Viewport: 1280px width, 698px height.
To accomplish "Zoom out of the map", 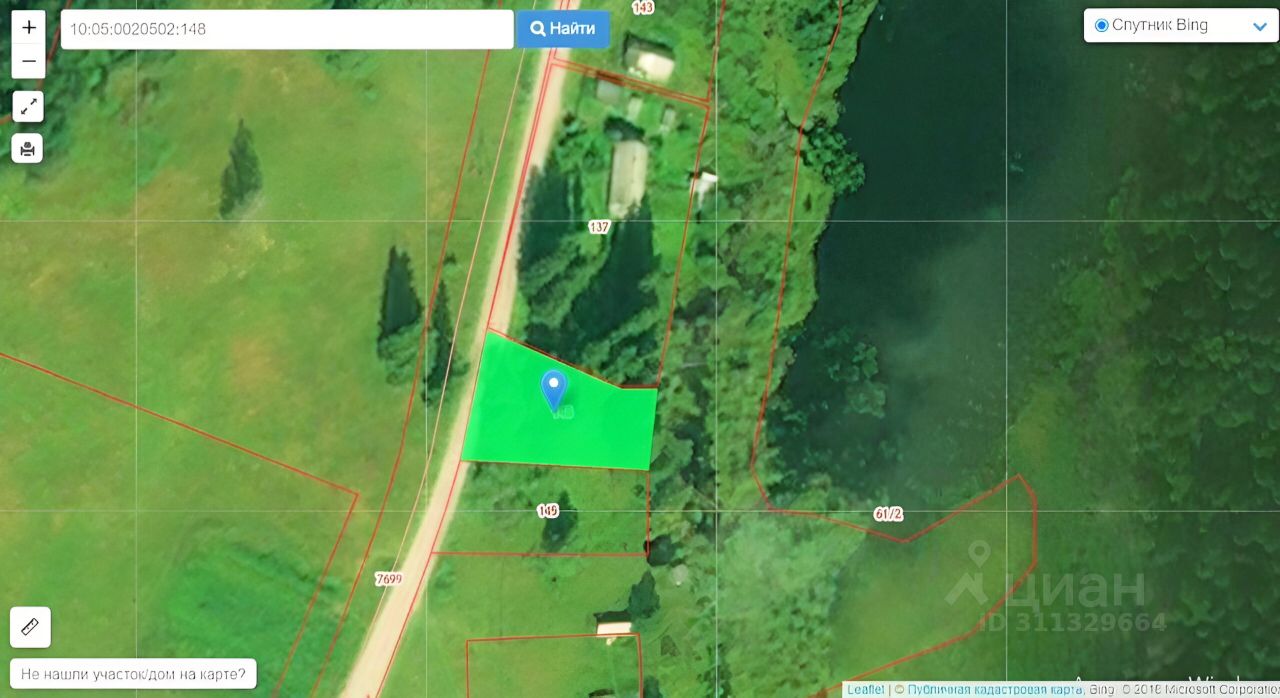I will pyautogui.click(x=28, y=62).
